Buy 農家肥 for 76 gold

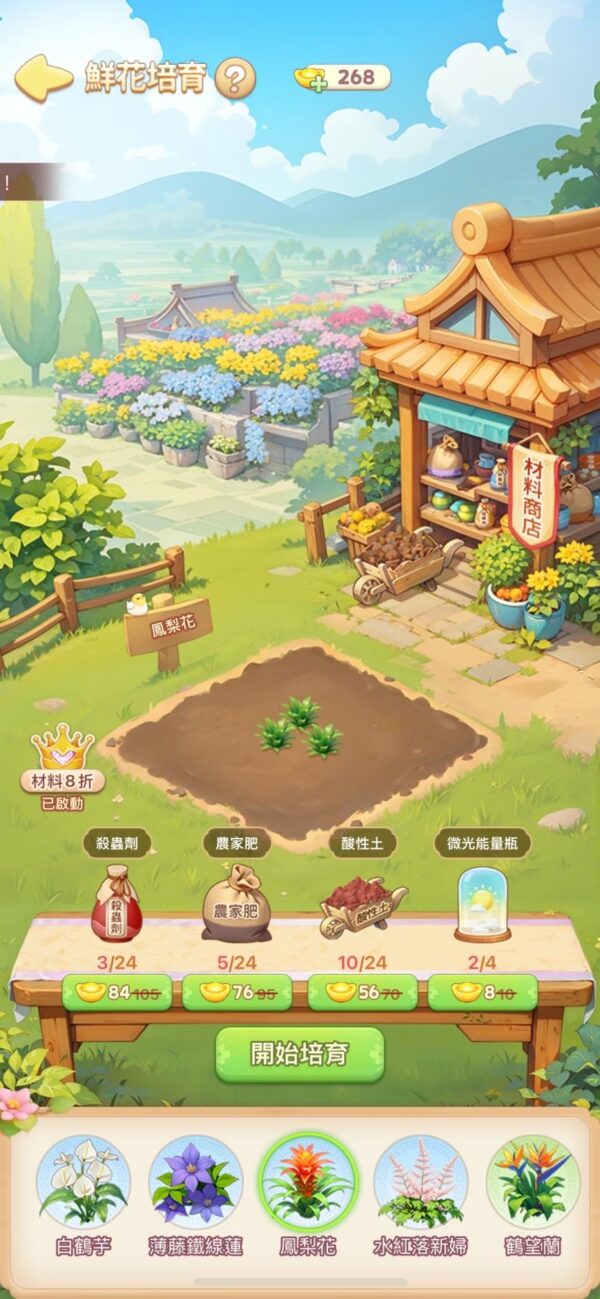tap(237, 992)
